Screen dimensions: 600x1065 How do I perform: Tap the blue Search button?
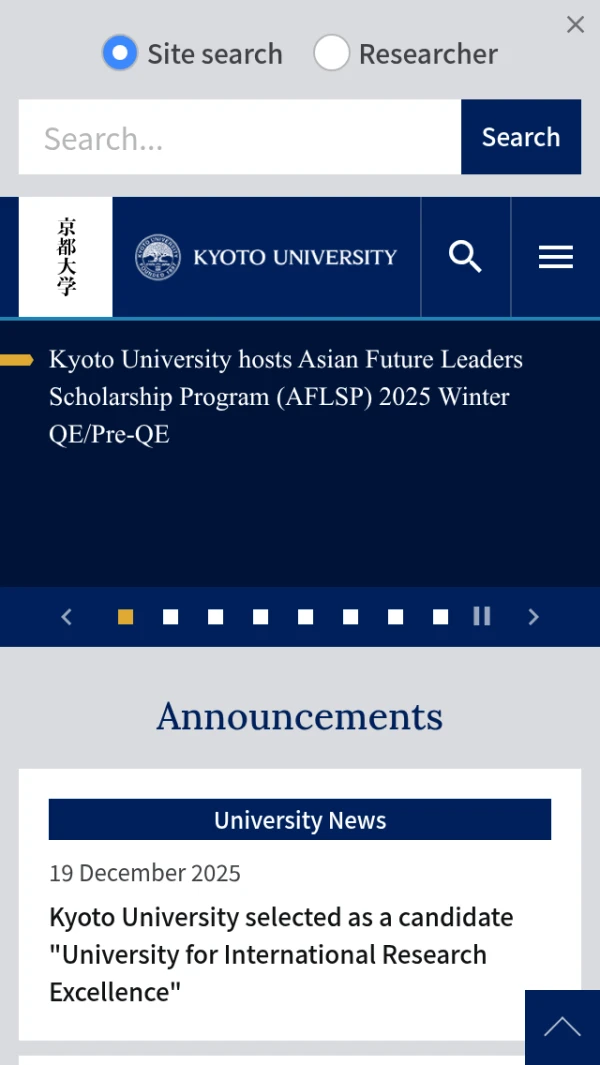tap(520, 137)
